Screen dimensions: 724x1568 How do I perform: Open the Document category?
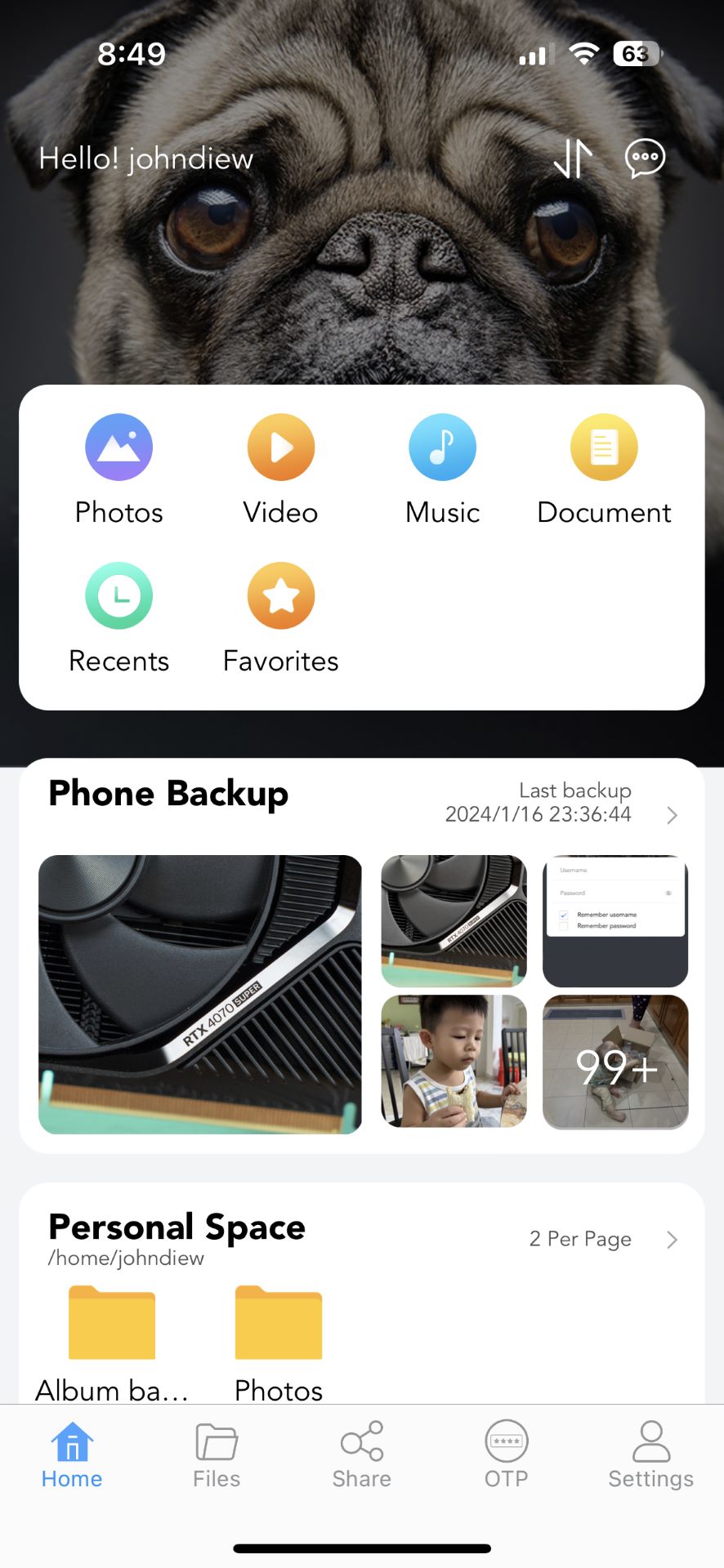[x=604, y=470]
